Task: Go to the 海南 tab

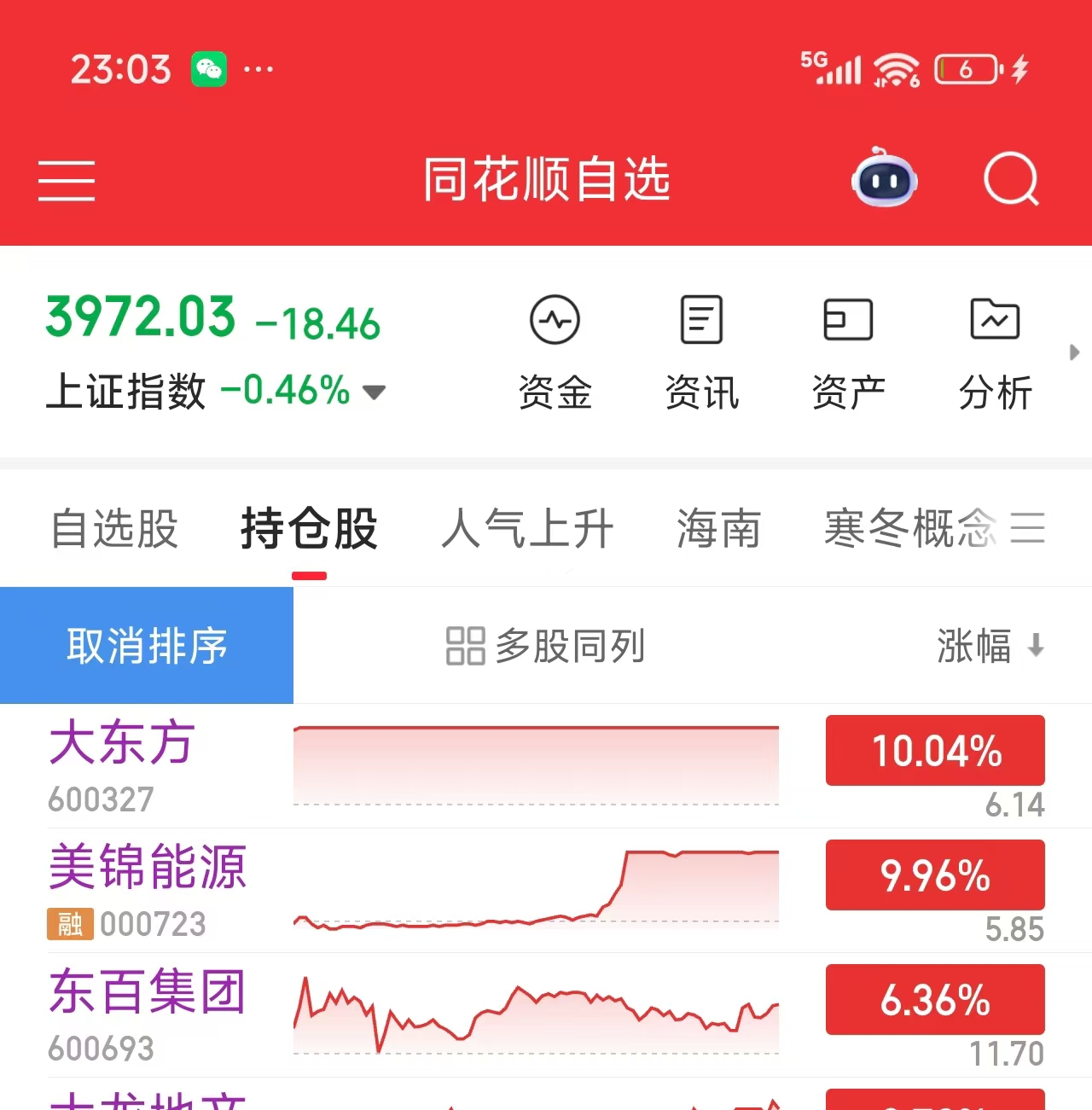Action: pyautogui.click(x=718, y=528)
